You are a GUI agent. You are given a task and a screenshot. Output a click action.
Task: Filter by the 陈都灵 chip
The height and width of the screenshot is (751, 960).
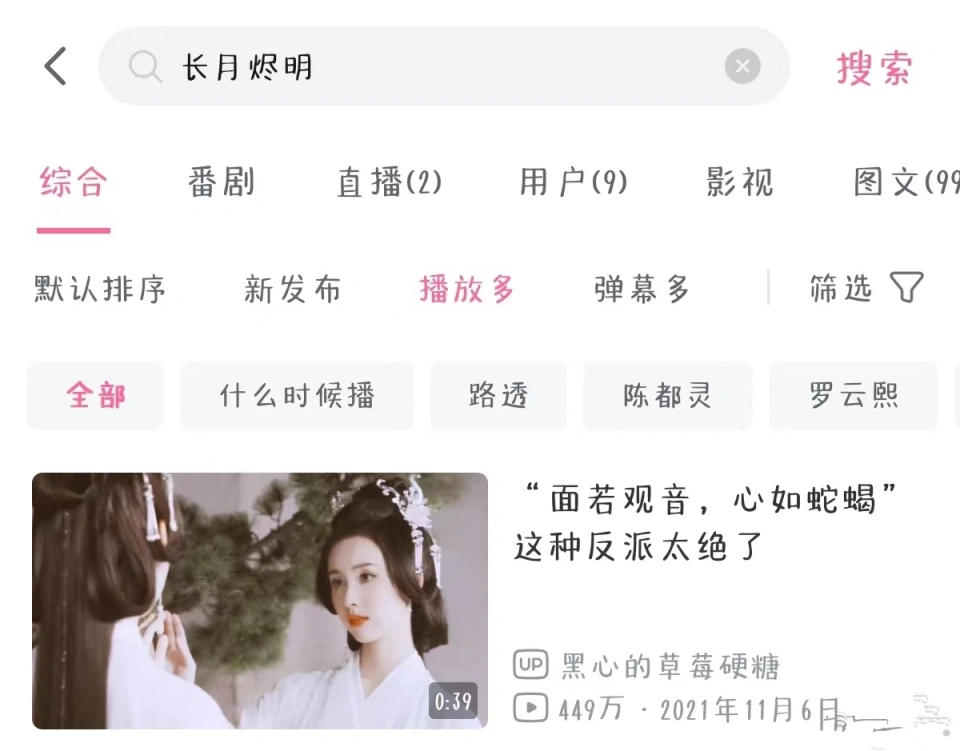pos(668,396)
